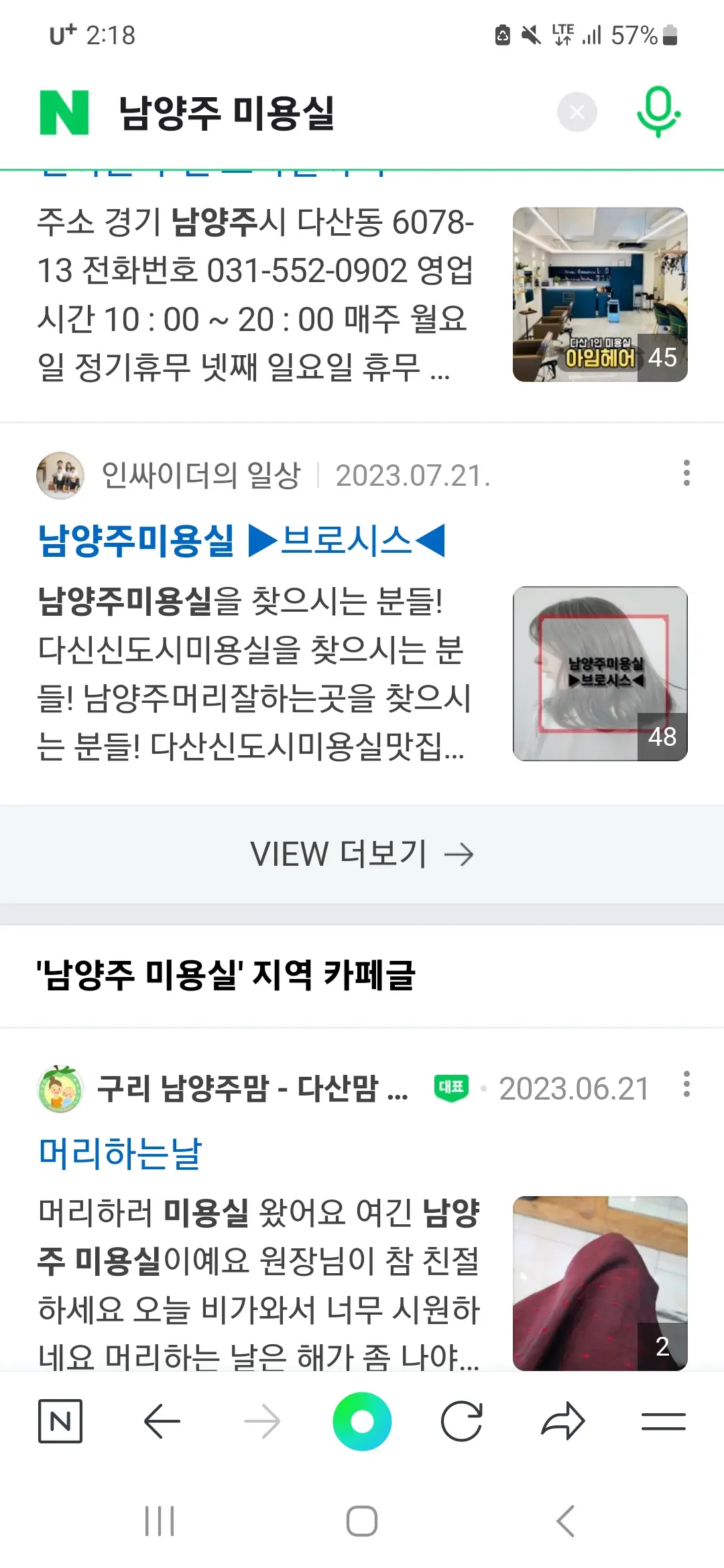Share this search page

(562, 1421)
